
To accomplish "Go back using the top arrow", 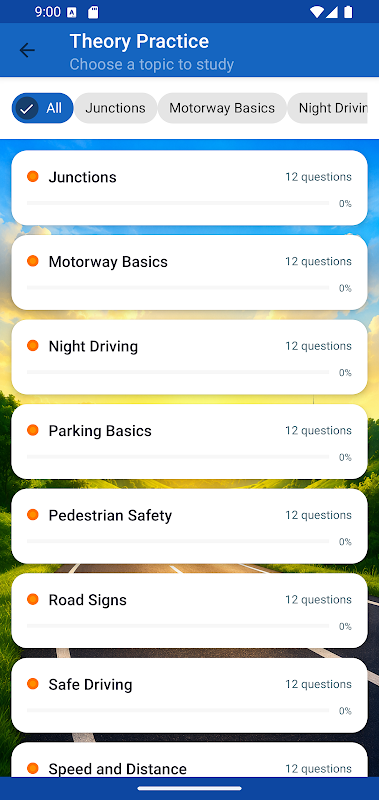I will (x=27, y=50).
